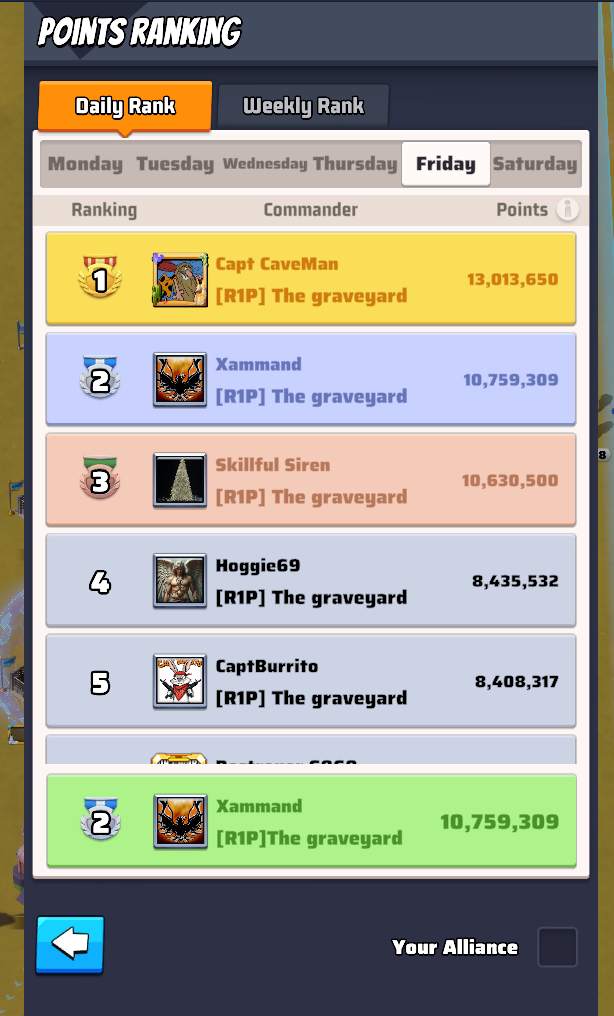This screenshot has height=1016, width=614.
Task: Open Capt CaveMan's commander row
Action: 311,279
